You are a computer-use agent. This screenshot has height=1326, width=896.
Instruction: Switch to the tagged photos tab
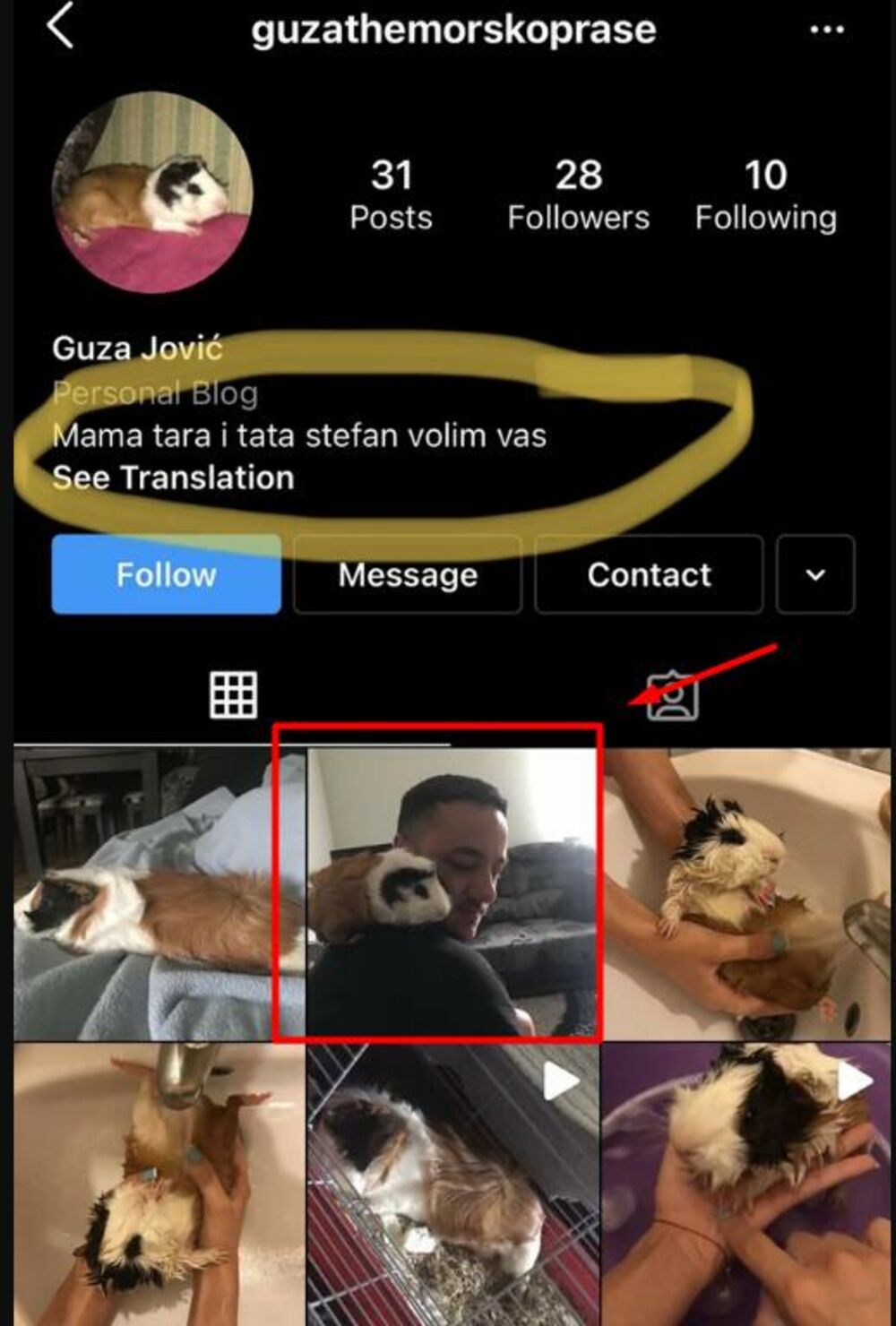672,696
